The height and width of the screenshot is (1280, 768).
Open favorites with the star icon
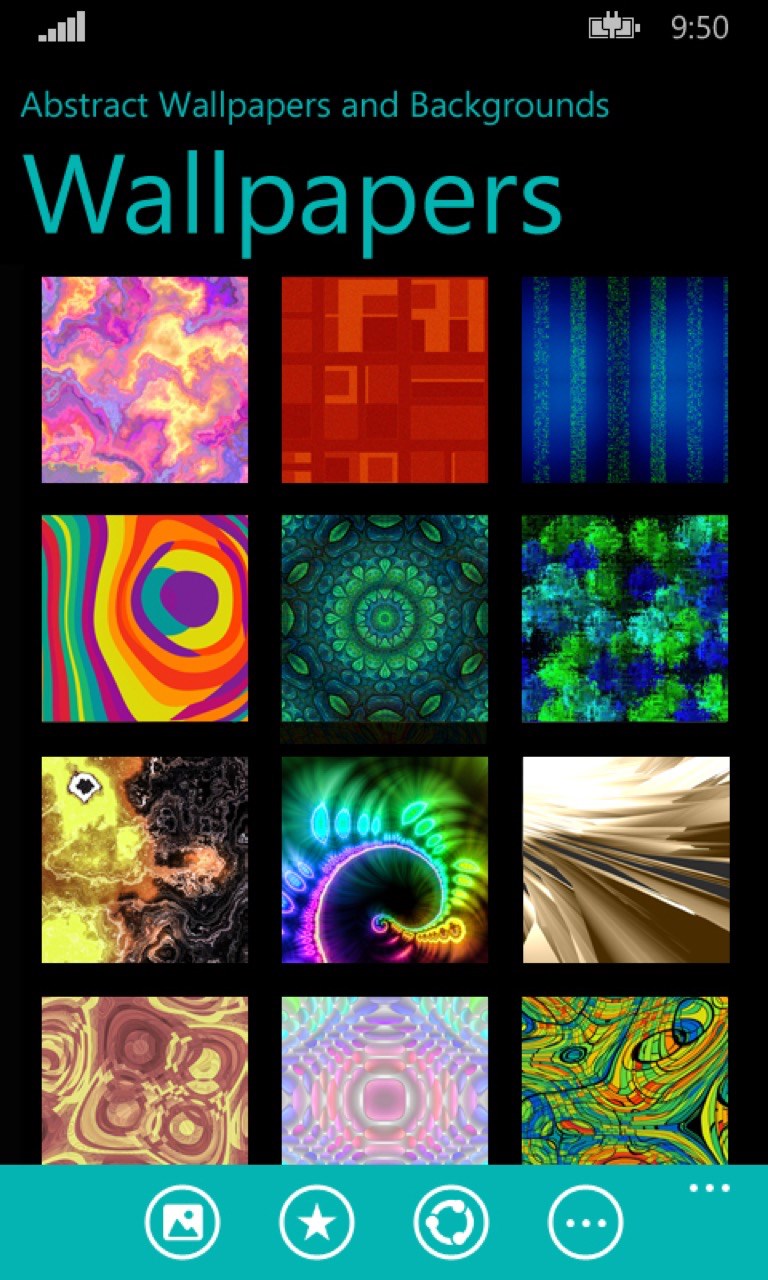point(317,1222)
